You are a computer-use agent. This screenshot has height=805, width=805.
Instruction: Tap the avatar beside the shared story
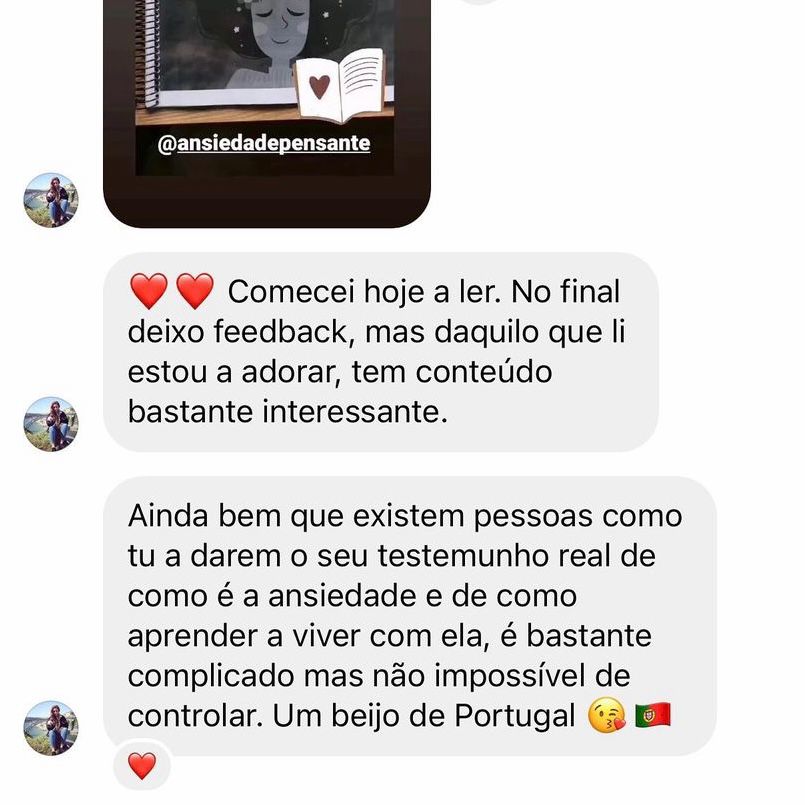pyautogui.click(x=50, y=200)
